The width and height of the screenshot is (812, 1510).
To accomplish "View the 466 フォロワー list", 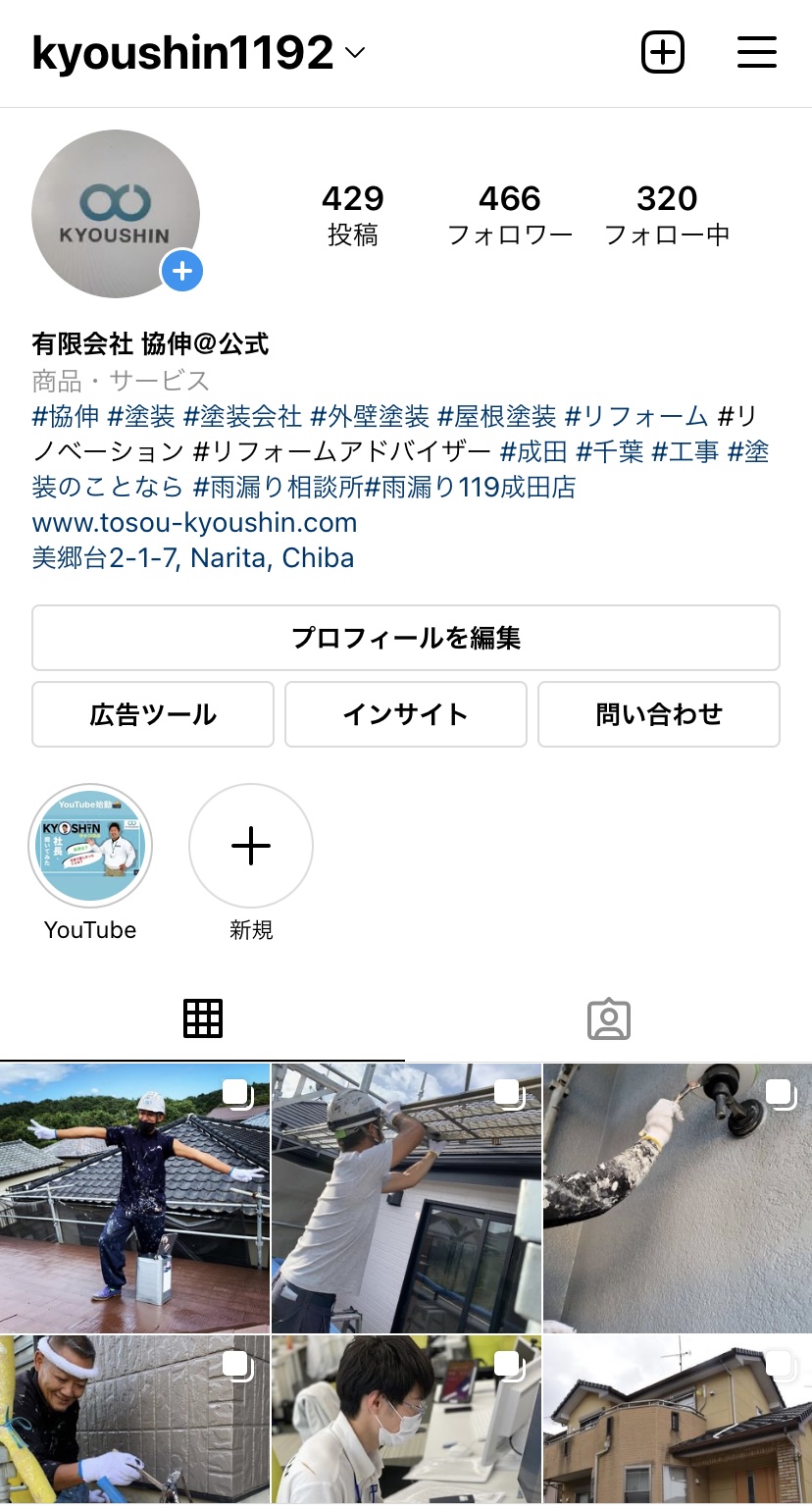I will [510, 215].
